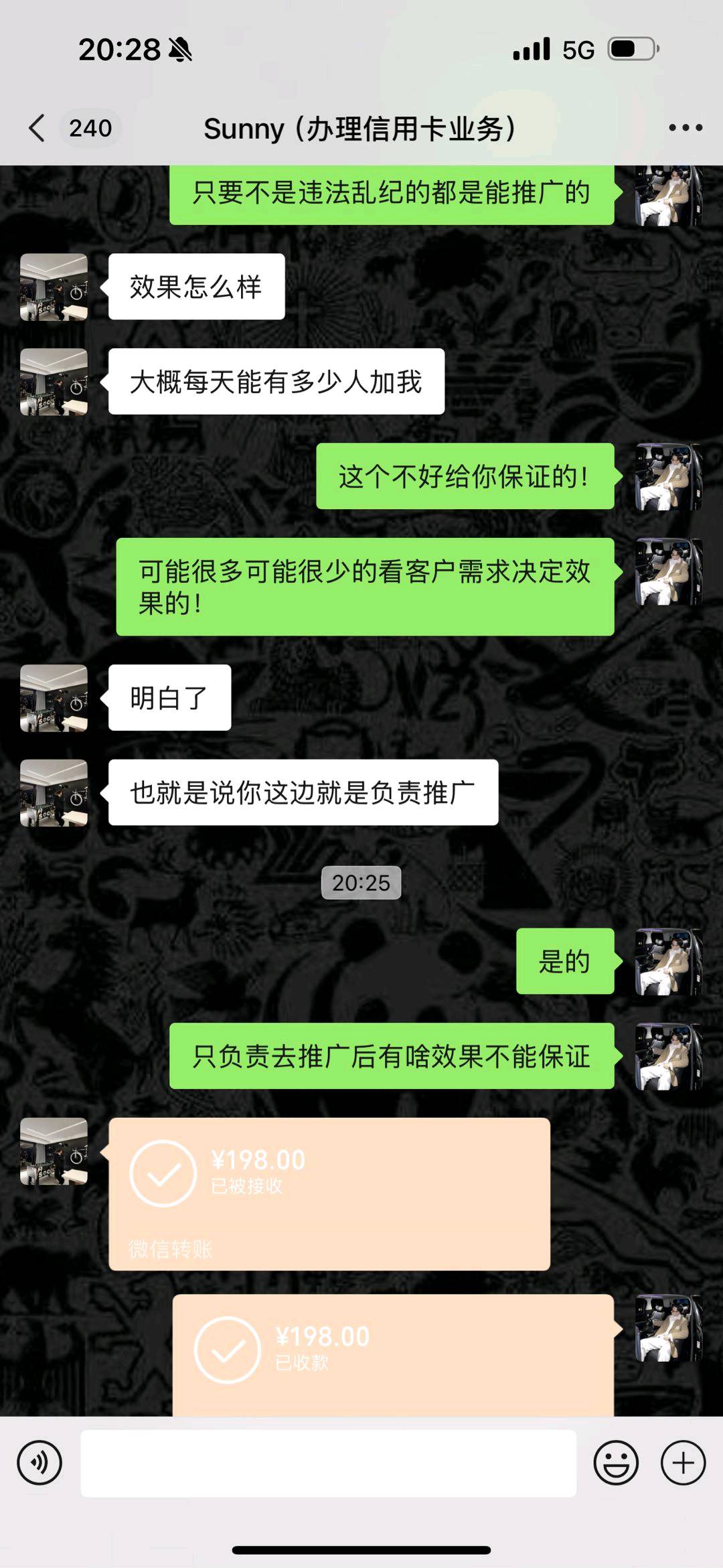The height and width of the screenshot is (1568, 723).
Task: Open Sunny's avatar next to 效果怎么样
Action: tap(54, 287)
